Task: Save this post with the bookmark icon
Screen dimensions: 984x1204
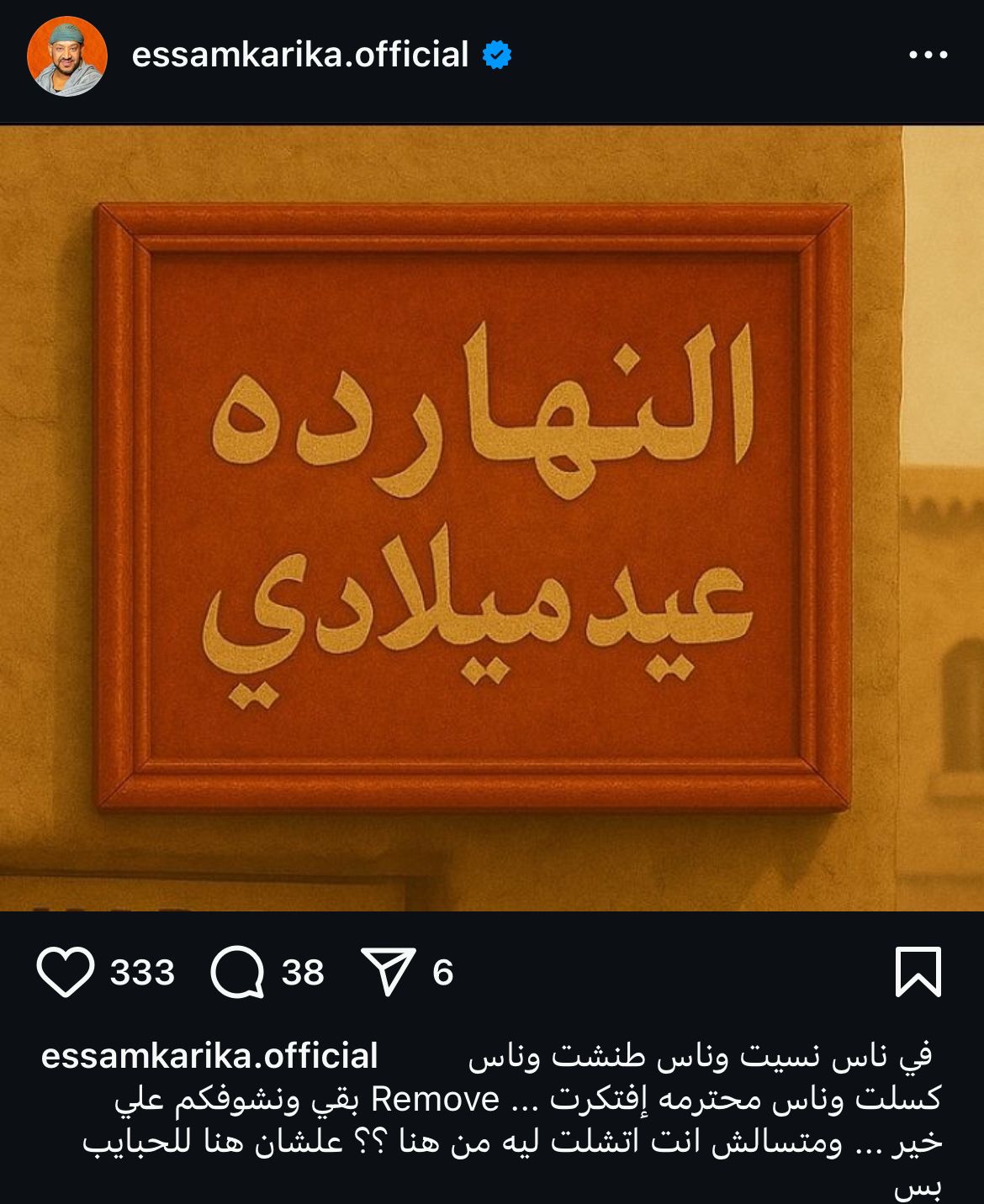Action: (918, 972)
